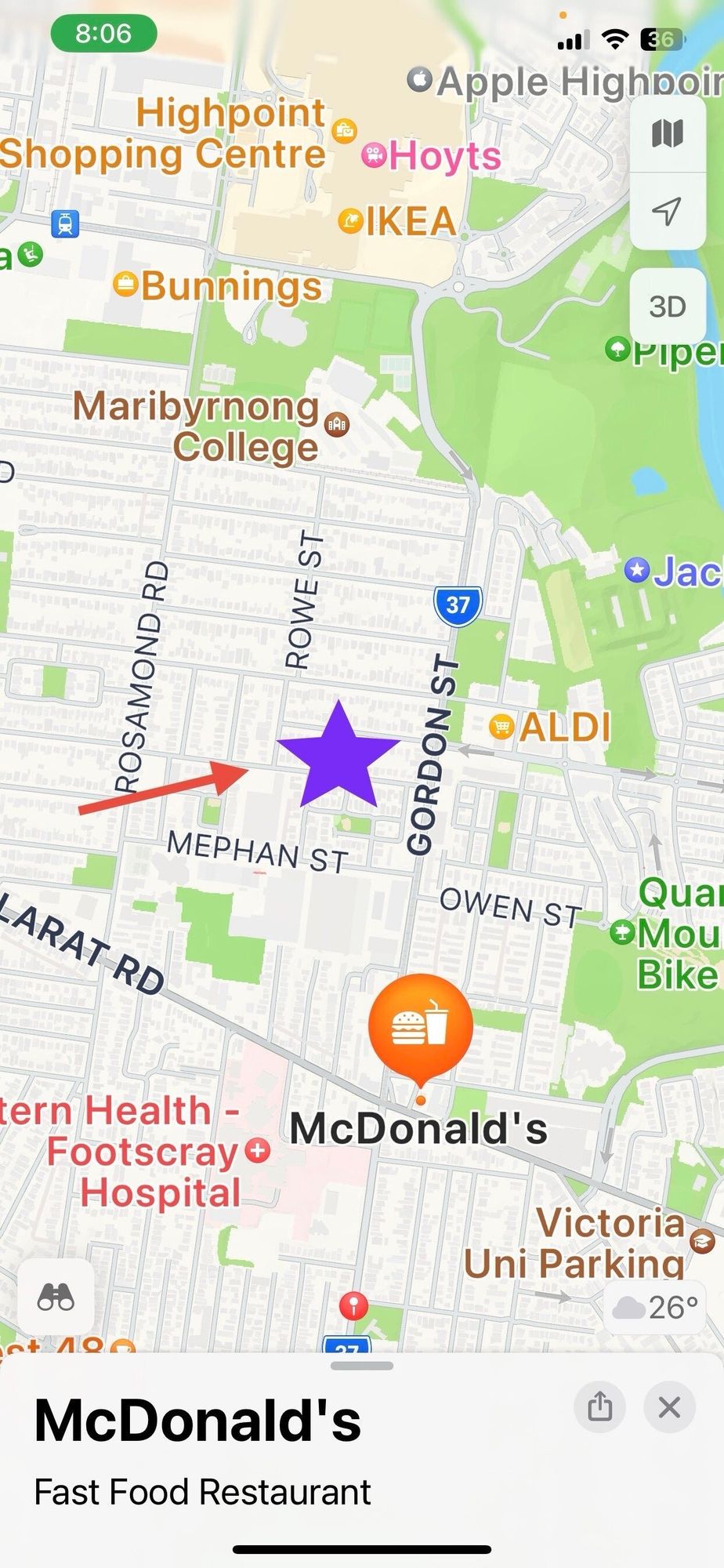Close the McDonald's place card
The height and width of the screenshot is (1568, 724).
pyautogui.click(x=669, y=1406)
